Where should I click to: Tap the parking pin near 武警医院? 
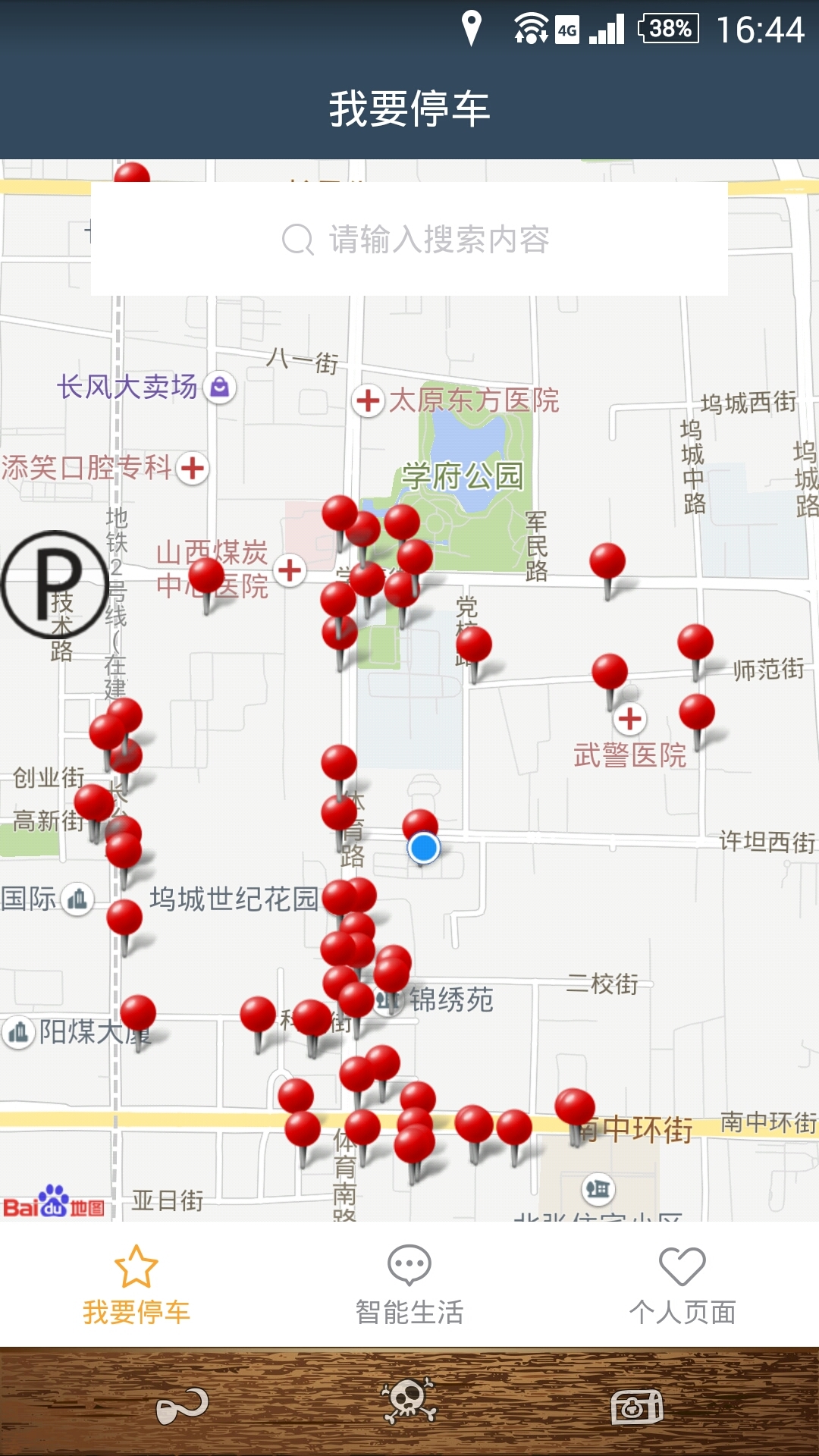[x=610, y=672]
